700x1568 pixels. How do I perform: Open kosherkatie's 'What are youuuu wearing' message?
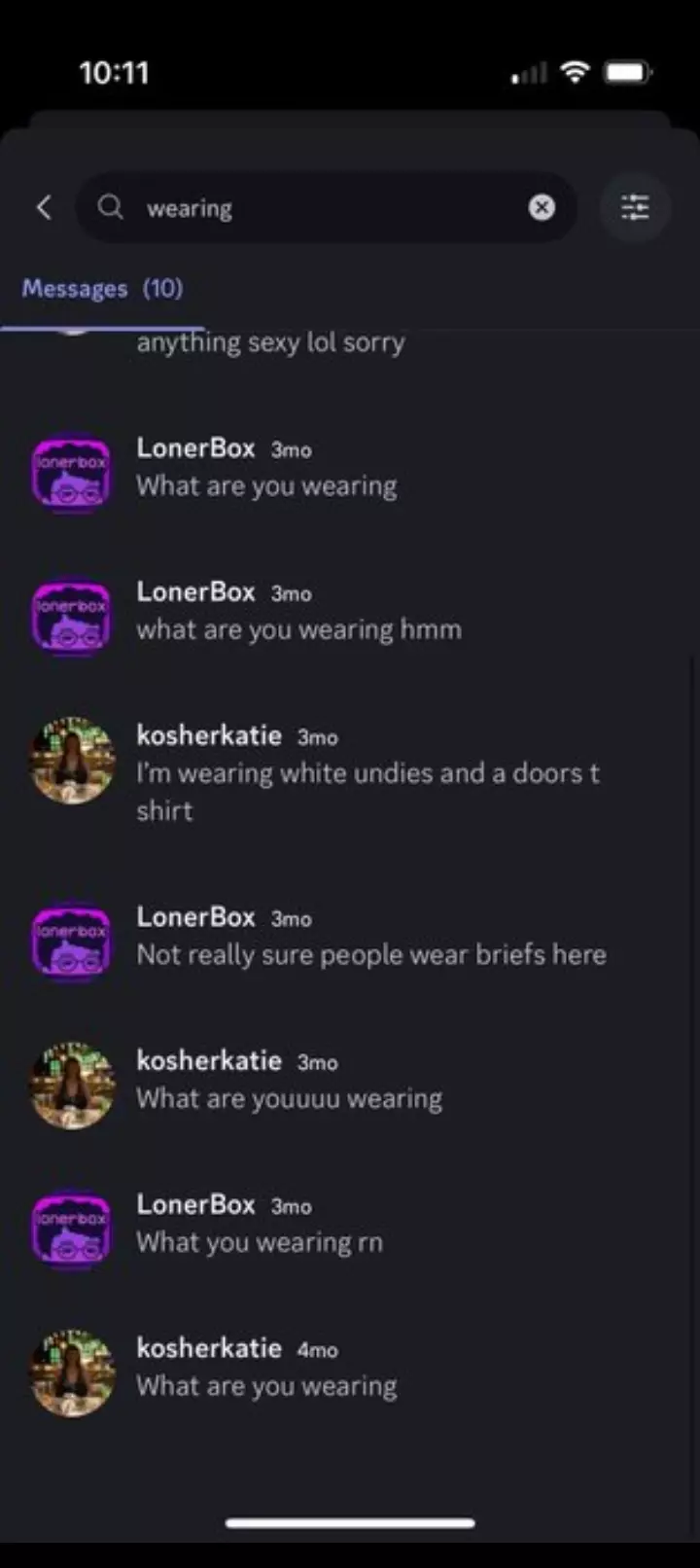tap(350, 1081)
